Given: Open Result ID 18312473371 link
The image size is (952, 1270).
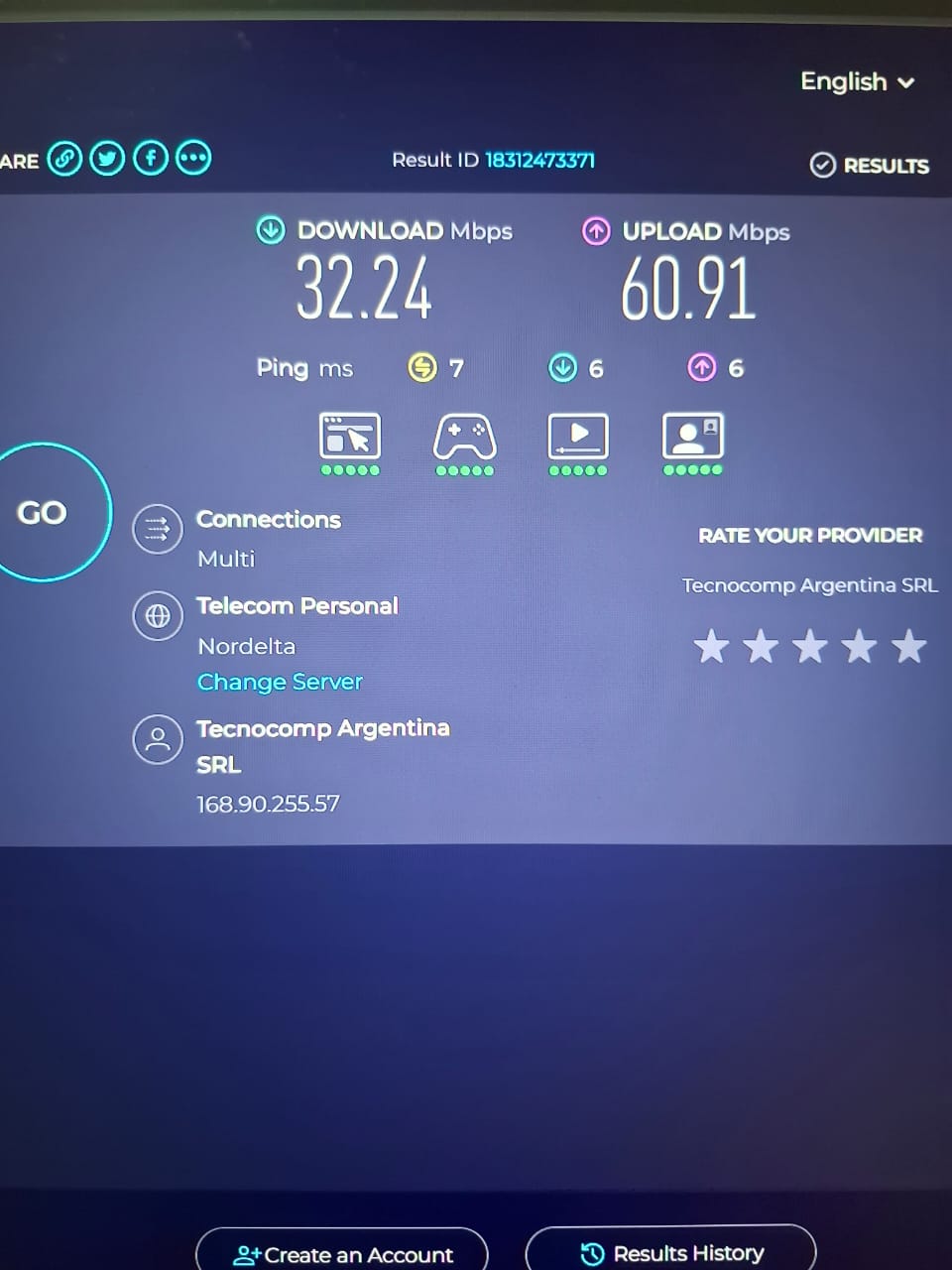Looking at the screenshot, I should (539, 161).
